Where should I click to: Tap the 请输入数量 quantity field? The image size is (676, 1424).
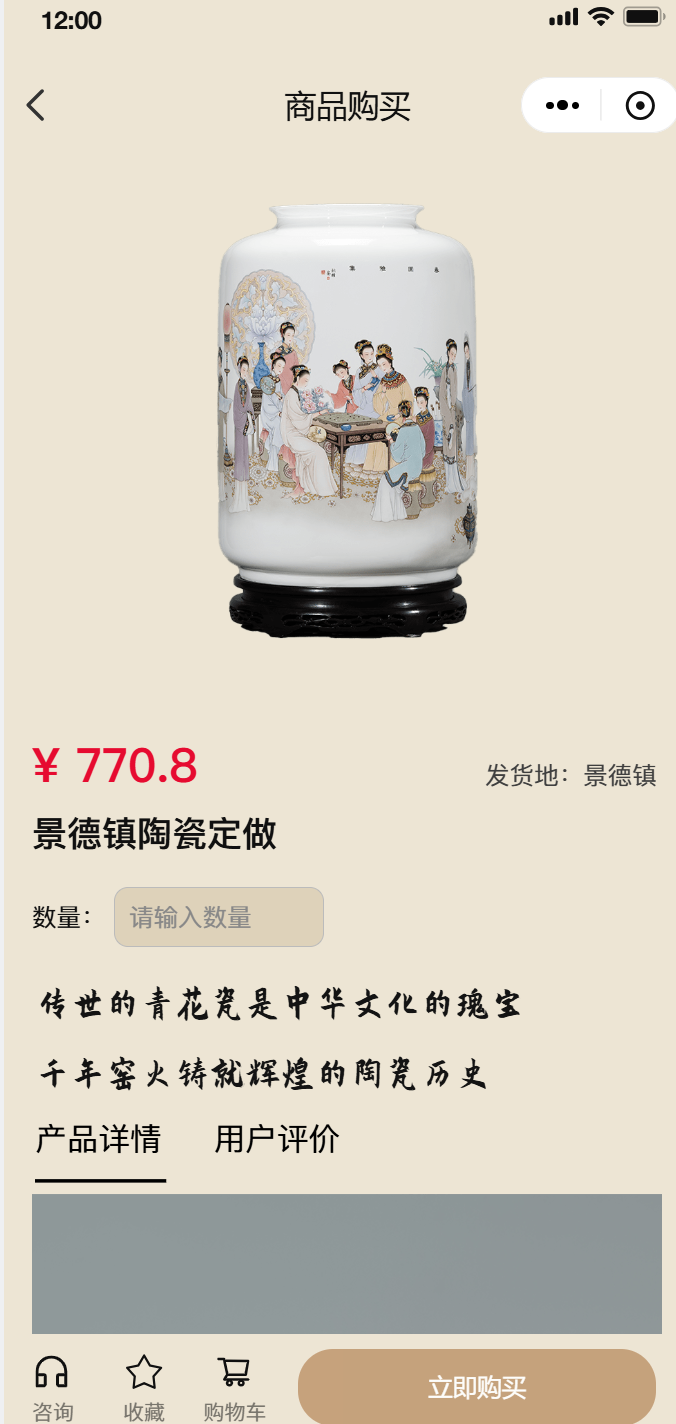coord(219,917)
